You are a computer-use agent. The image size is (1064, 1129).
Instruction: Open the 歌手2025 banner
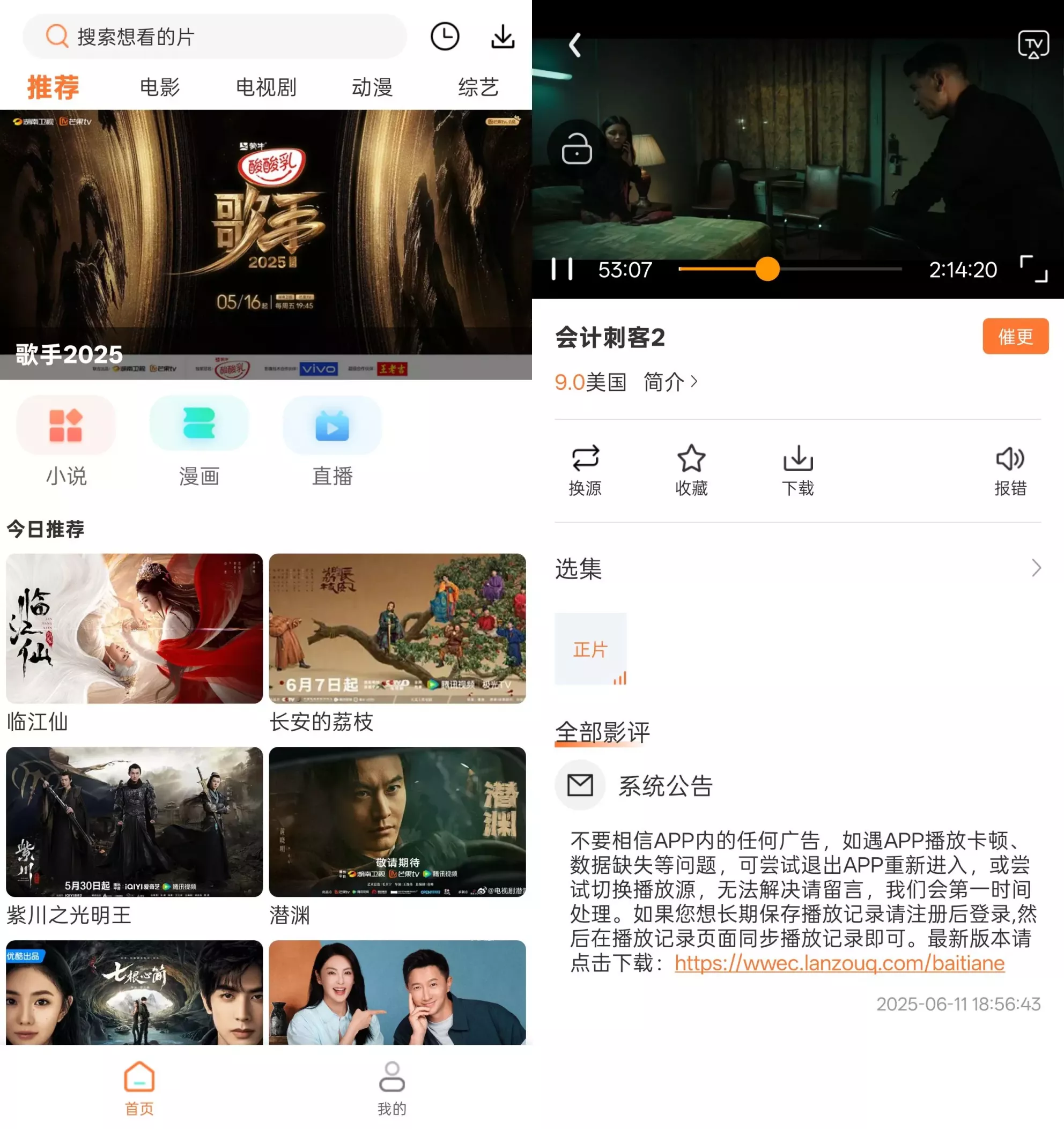pyautogui.click(x=266, y=244)
